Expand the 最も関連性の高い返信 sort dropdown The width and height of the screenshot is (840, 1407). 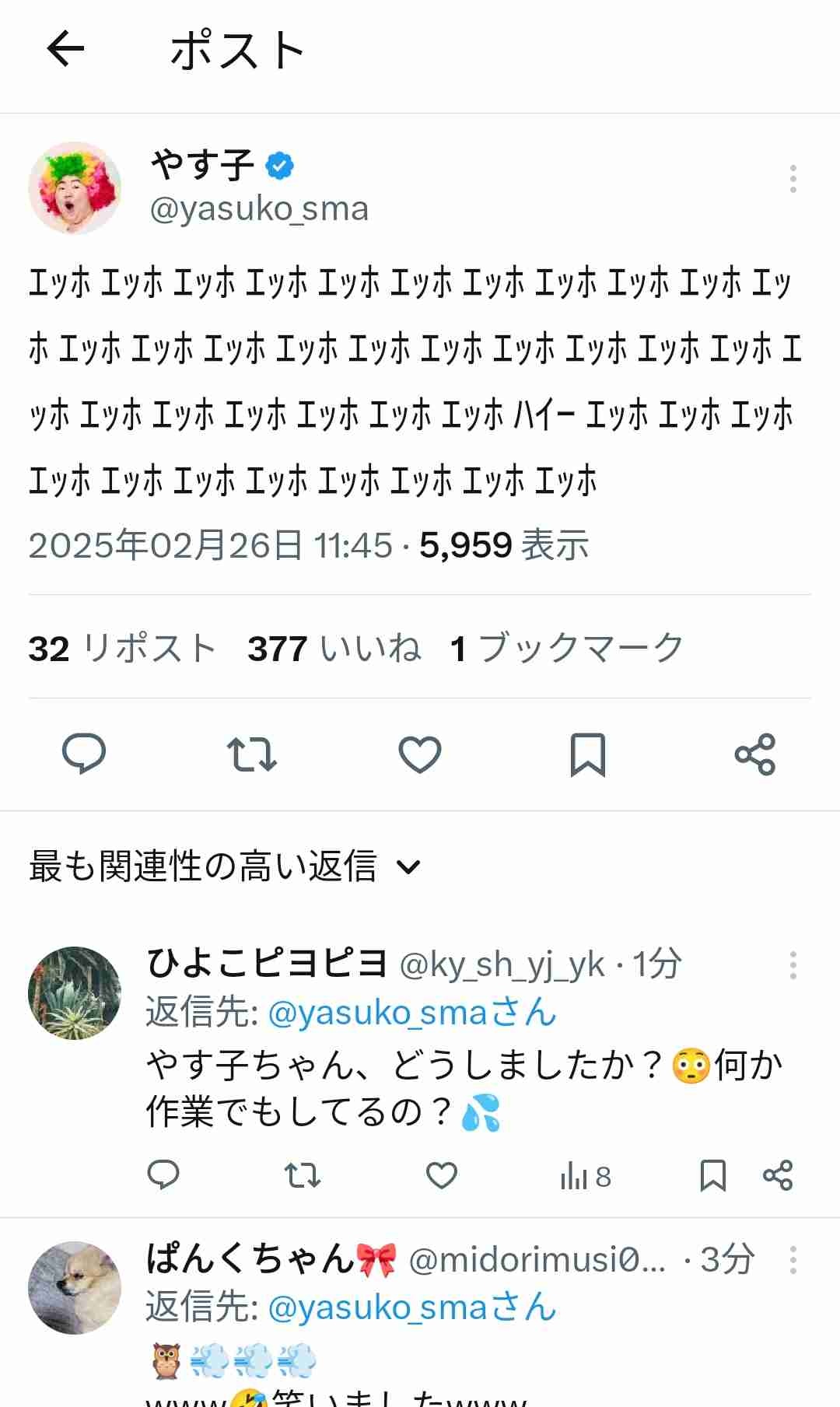[226, 866]
